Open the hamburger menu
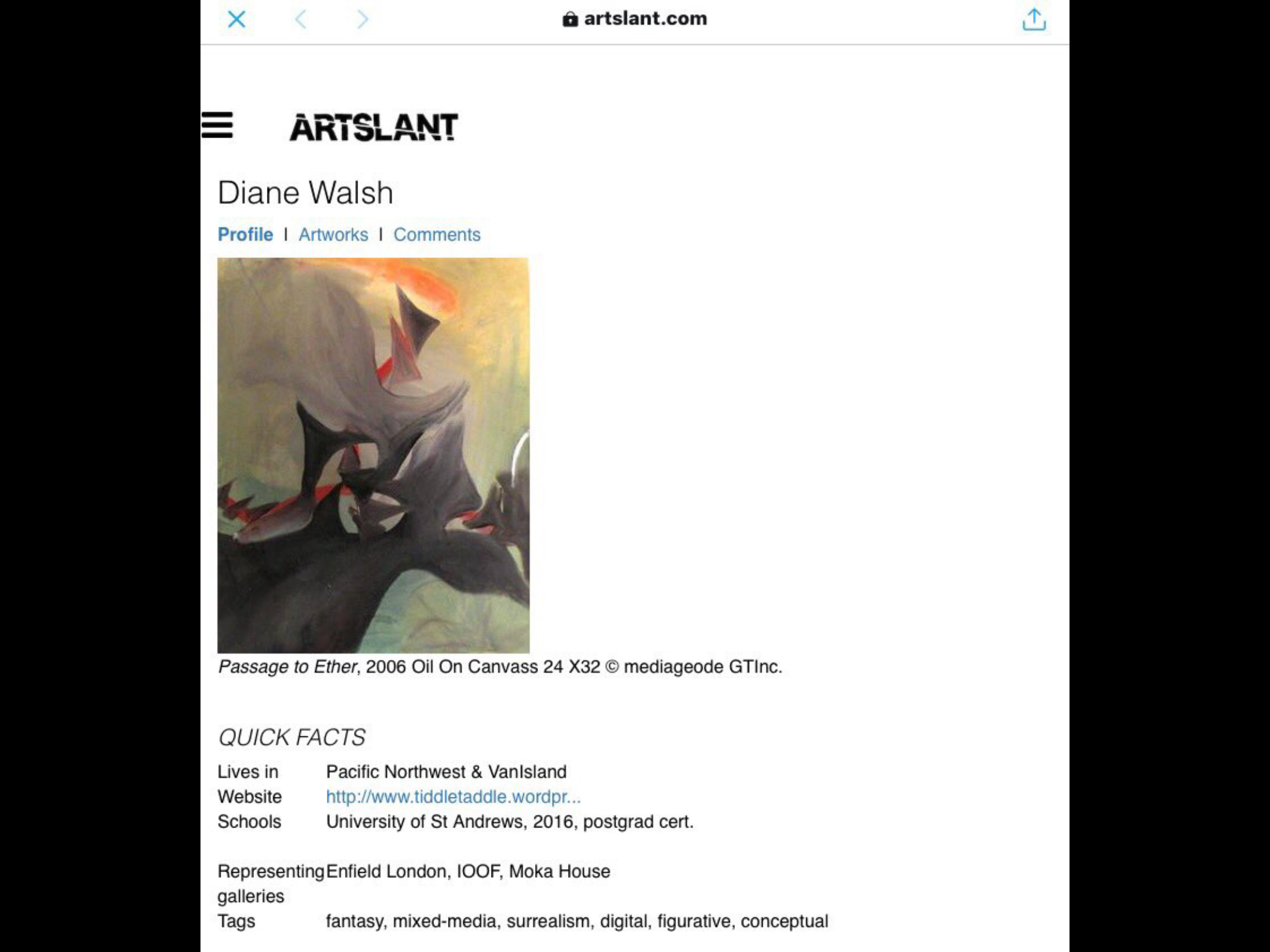The image size is (1270, 952). coord(217,125)
